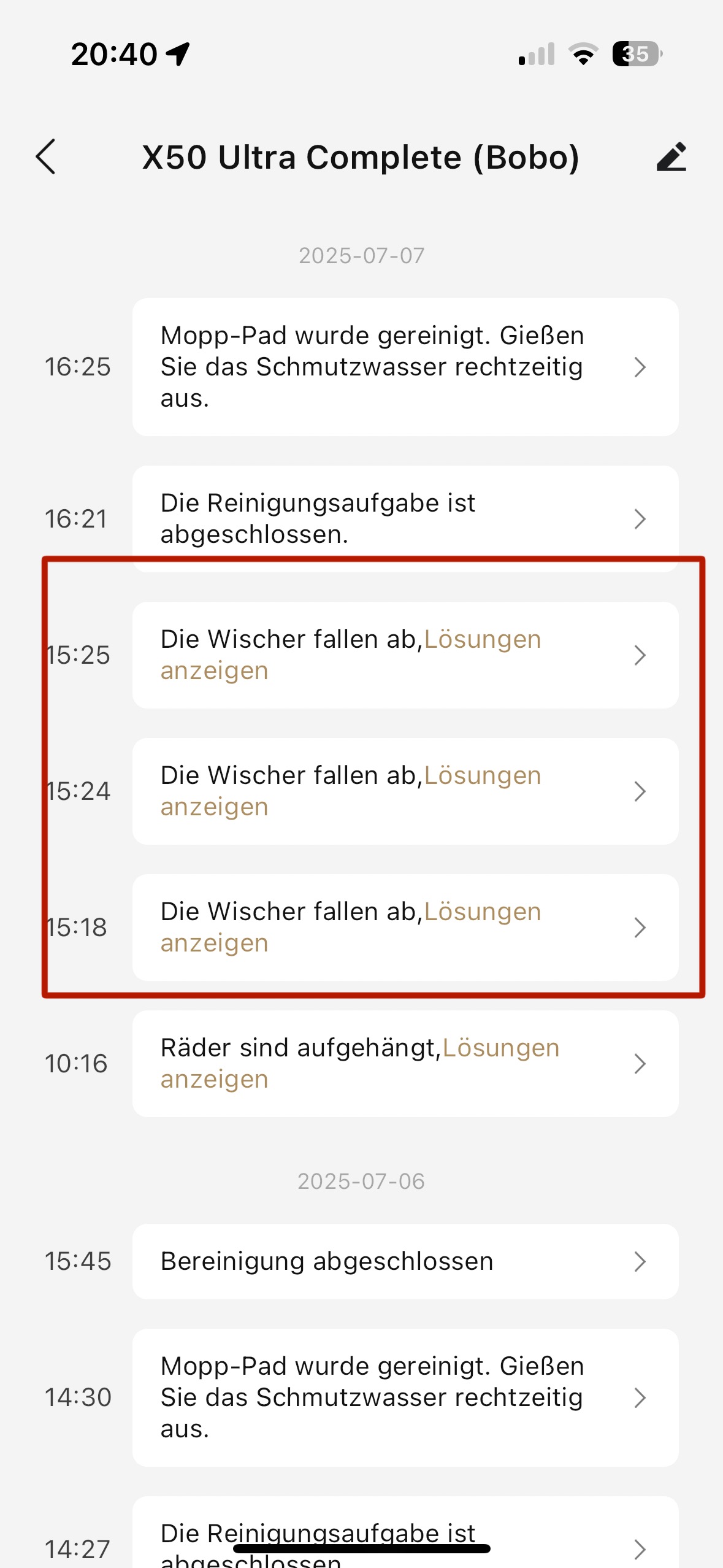
Task: Tap the edit pencil icon
Action: [671, 156]
